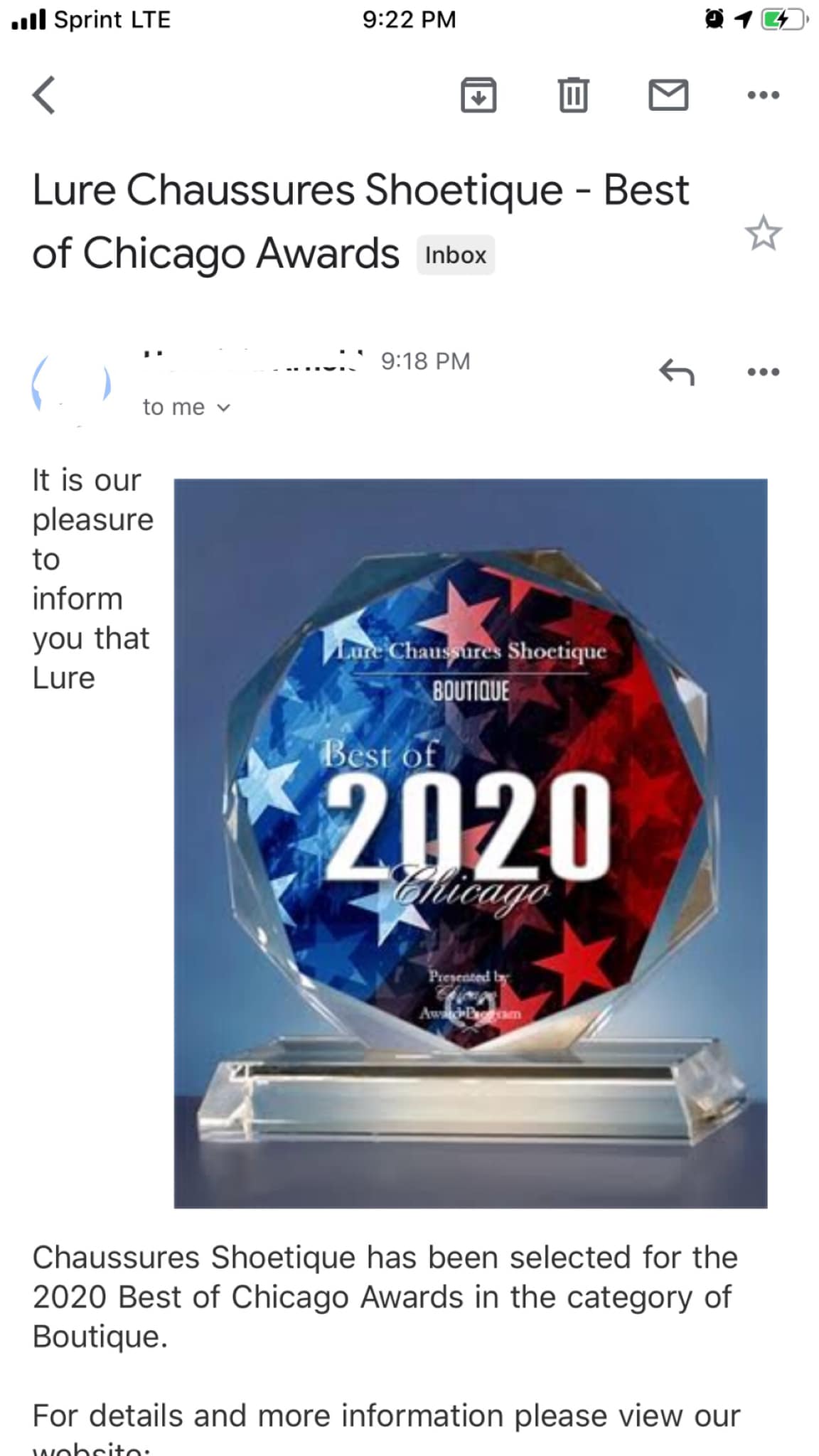Archive this email
819x1456 pixels.
478,95
